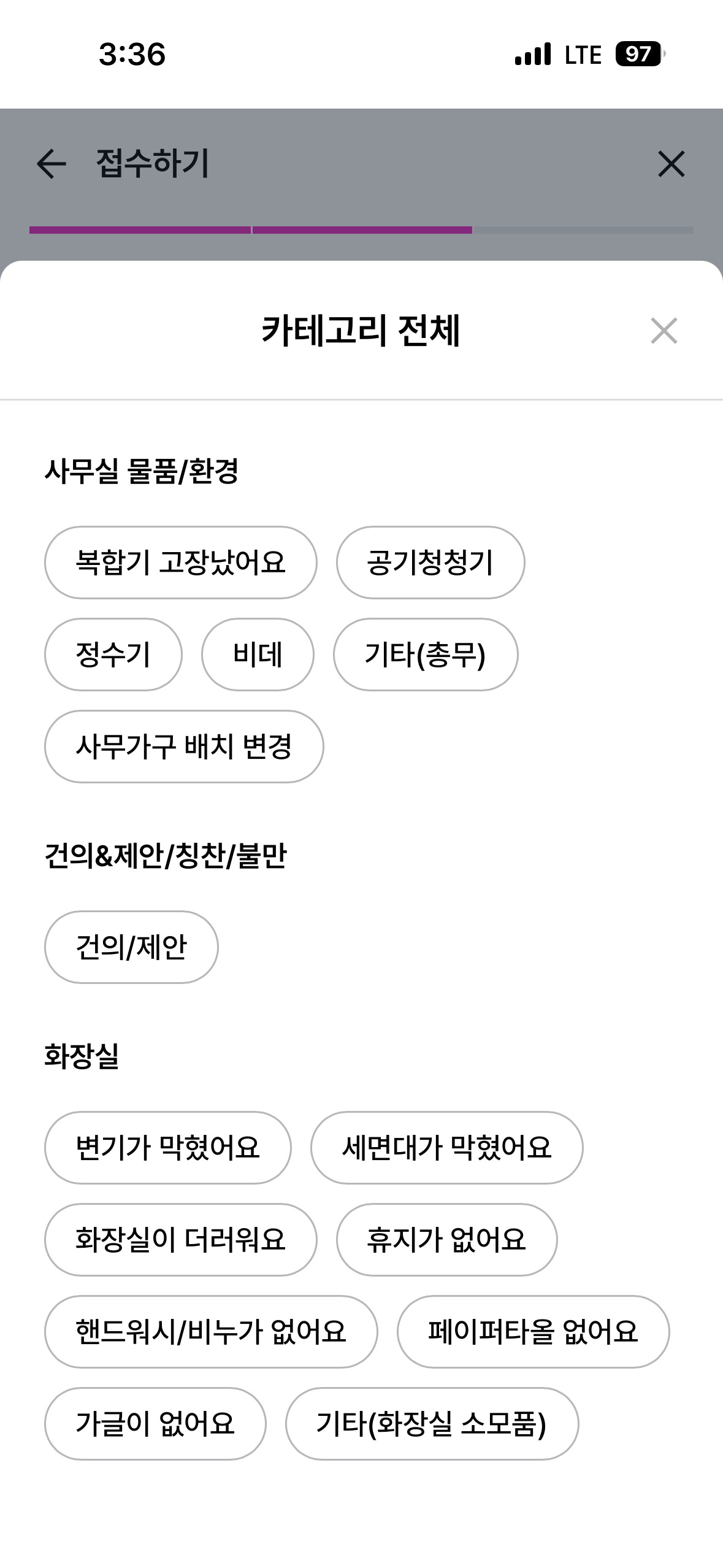Report 변기가 막혔어요
The width and height of the screenshot is (723, 1568).
[x=167, y=1148]
